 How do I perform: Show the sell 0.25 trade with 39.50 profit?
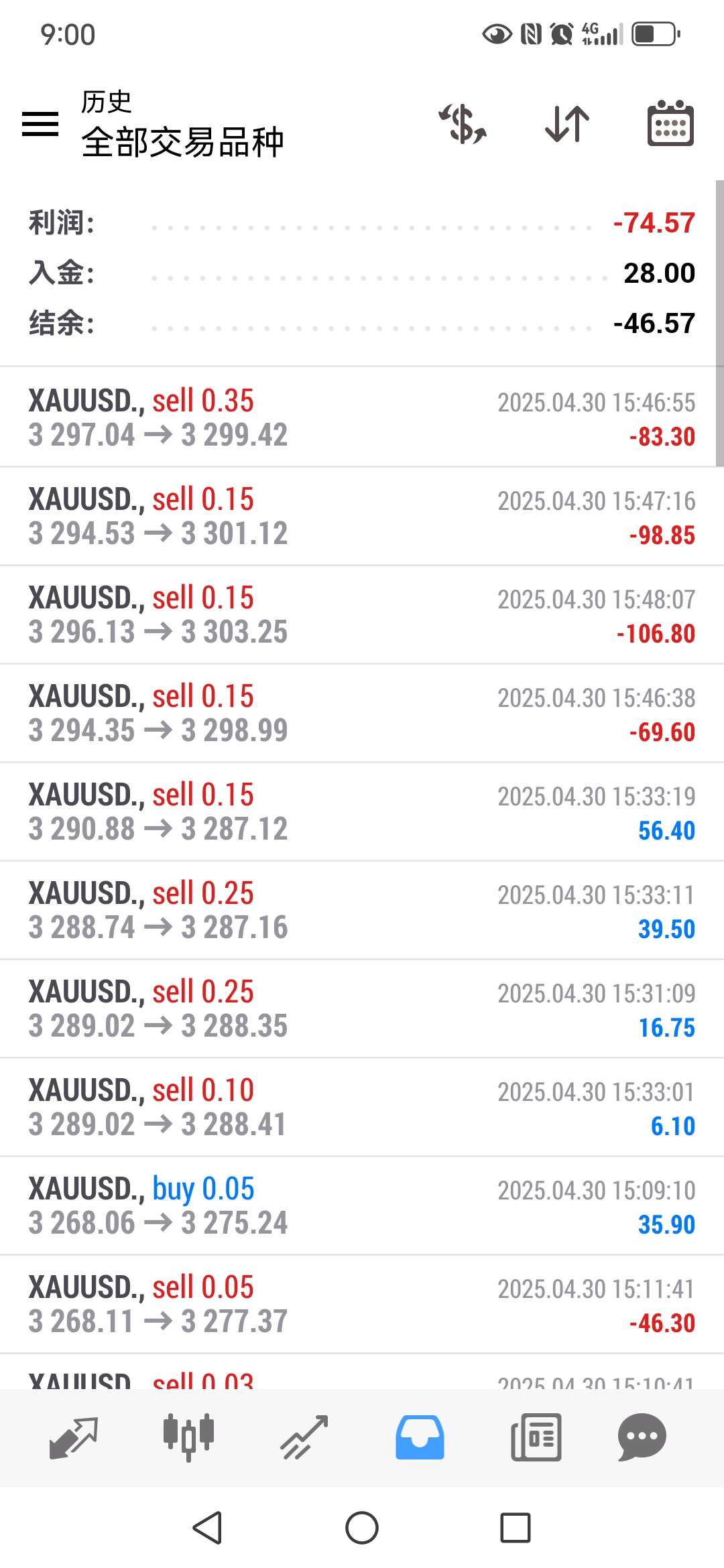[362, 910]
